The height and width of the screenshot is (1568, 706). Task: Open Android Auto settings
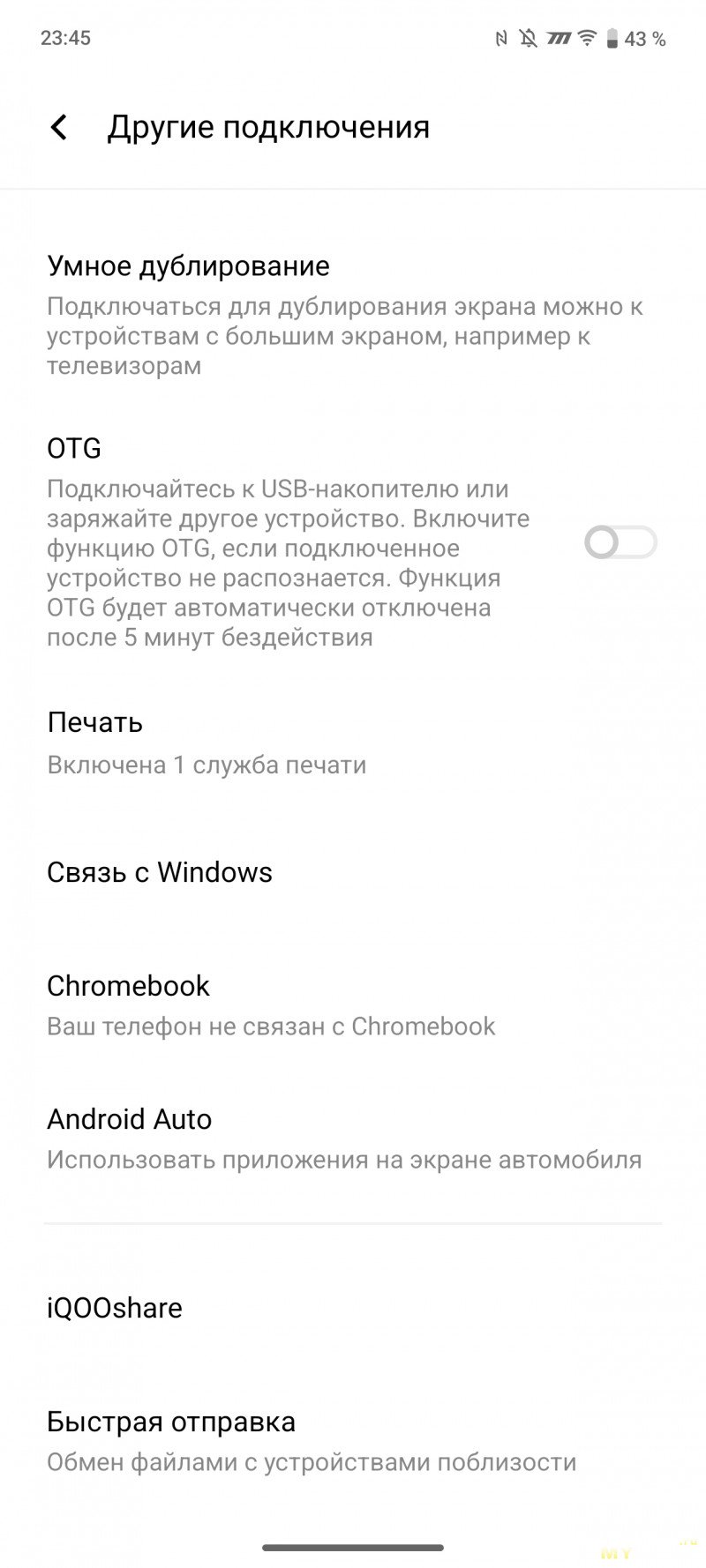(353, 1139)
